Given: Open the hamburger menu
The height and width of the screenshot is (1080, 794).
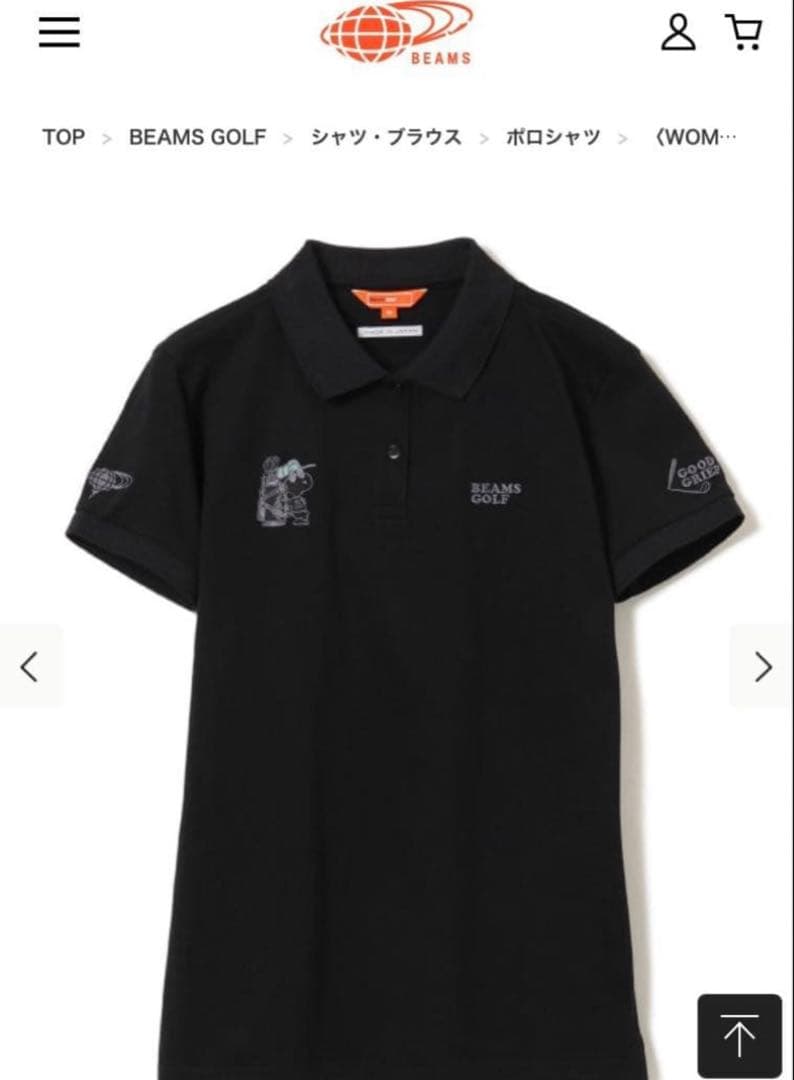Looking at the screenshot, I should point(59,32).
